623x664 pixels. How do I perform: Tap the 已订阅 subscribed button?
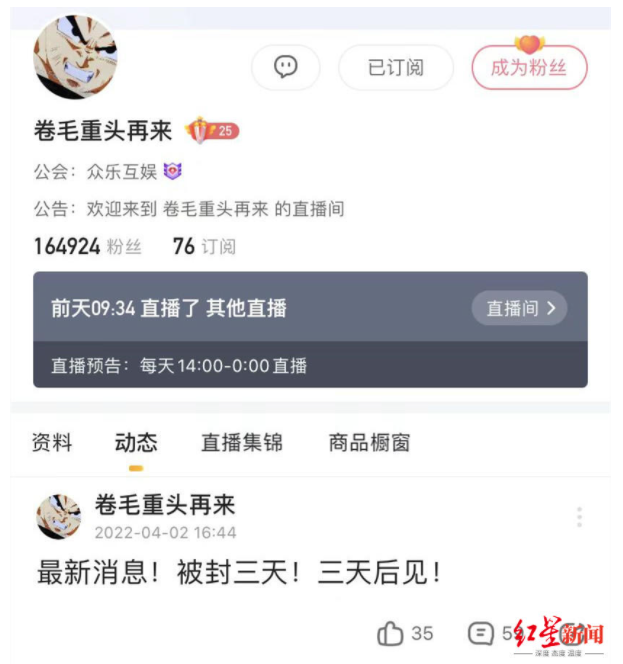pos(395,67)
